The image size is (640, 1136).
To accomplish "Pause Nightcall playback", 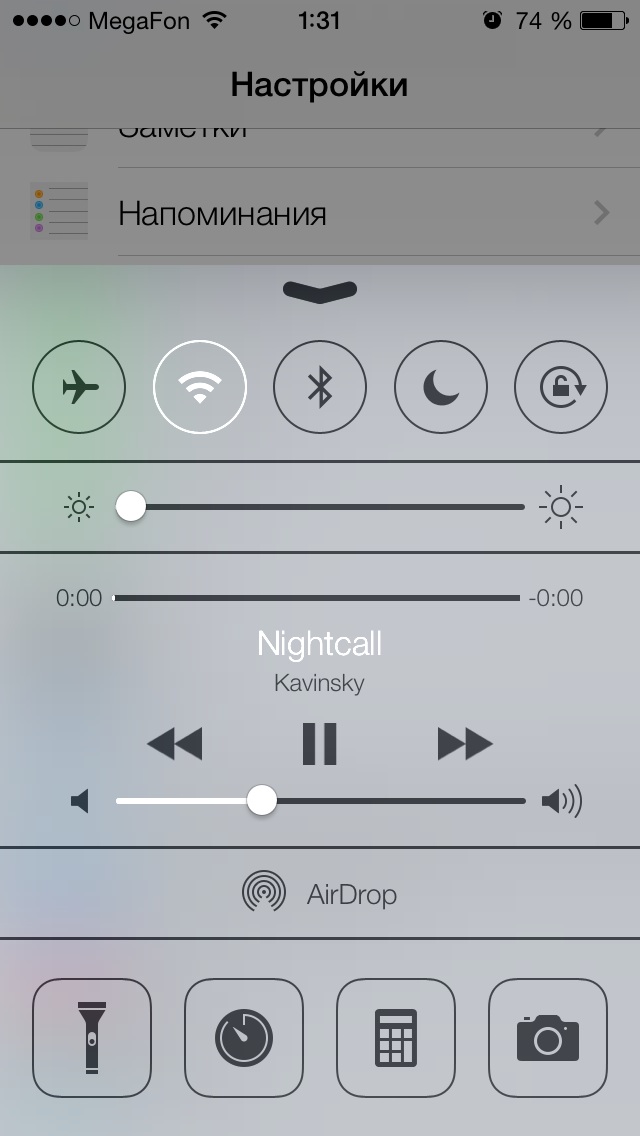I will coord(320,744).
